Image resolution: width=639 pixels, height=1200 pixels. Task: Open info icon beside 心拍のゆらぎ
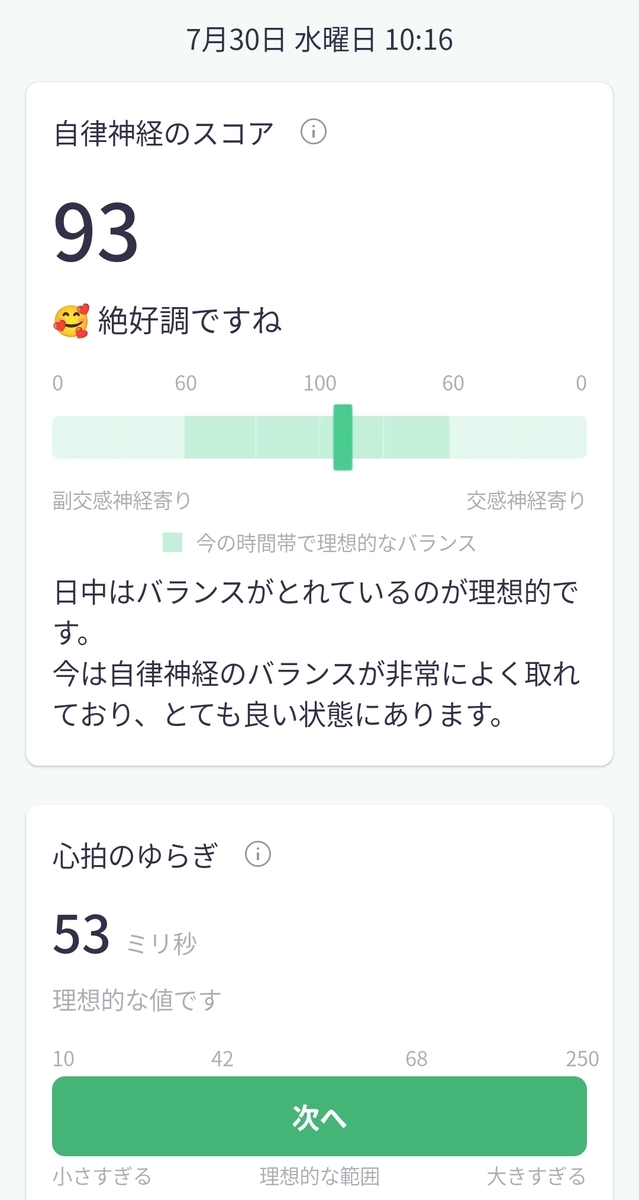point(258,855)
